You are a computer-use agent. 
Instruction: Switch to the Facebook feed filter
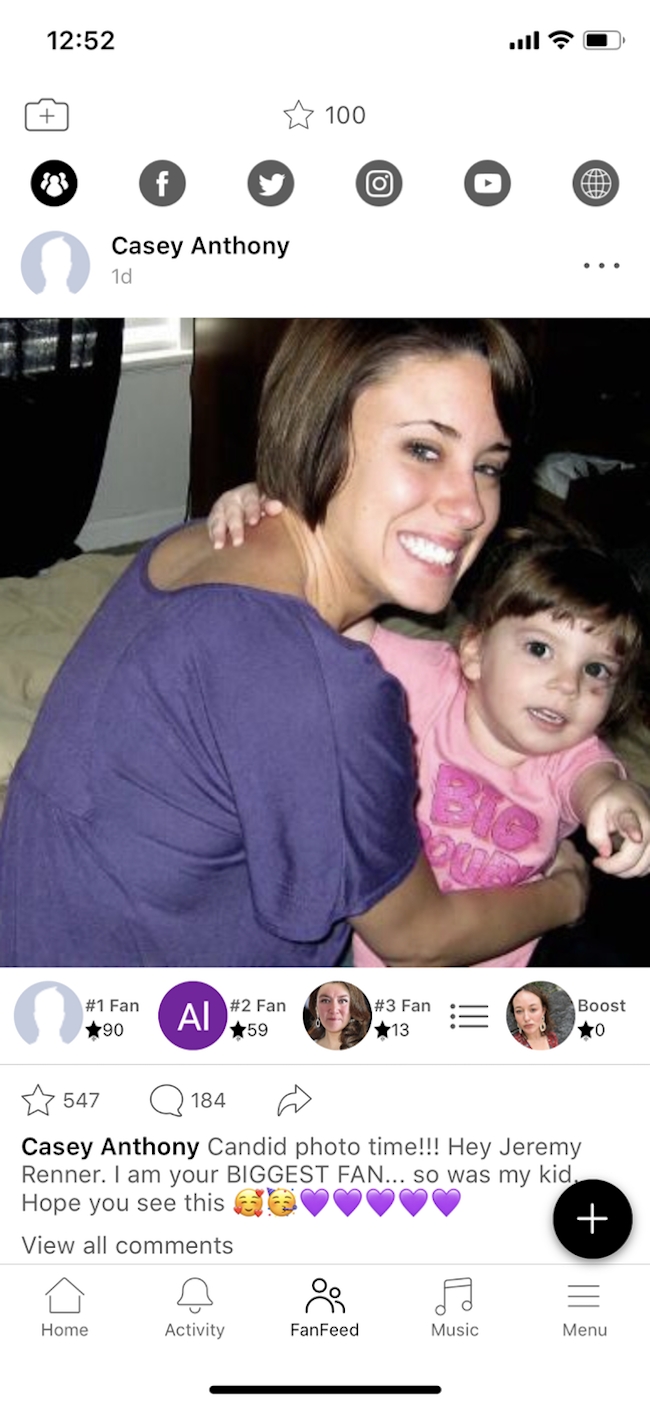(162, 184)
